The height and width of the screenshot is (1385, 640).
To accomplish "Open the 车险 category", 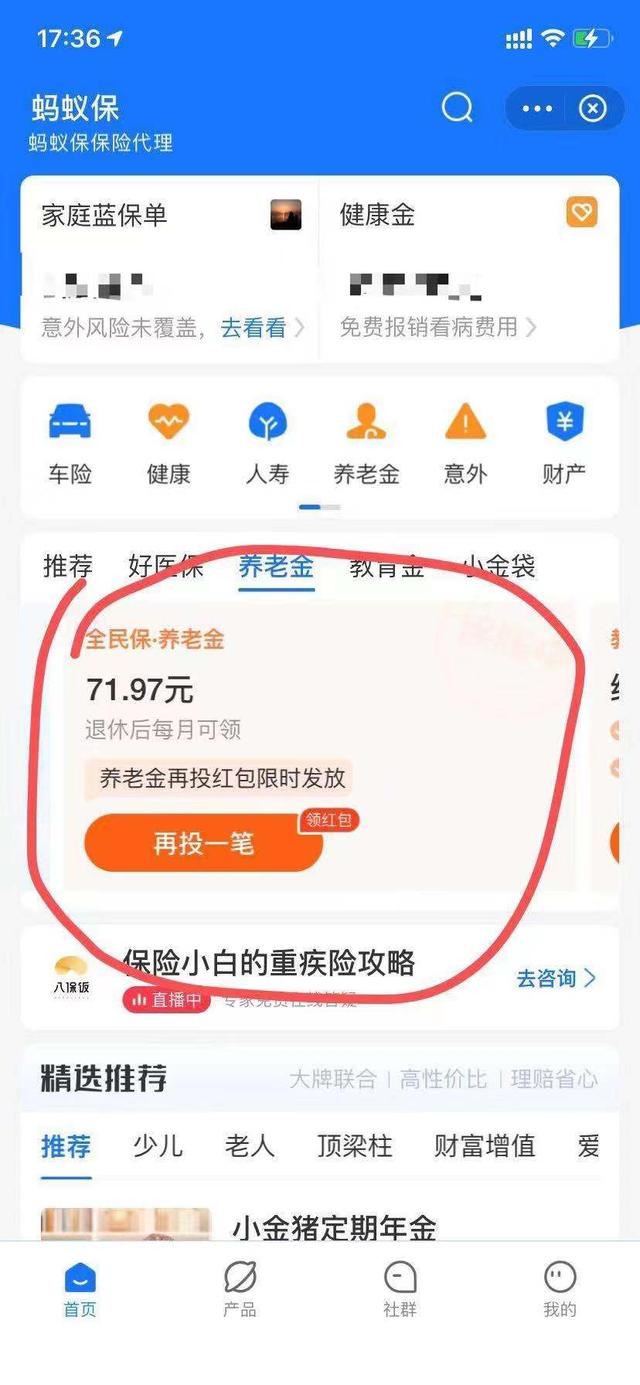I will click(x=70, y=444).
